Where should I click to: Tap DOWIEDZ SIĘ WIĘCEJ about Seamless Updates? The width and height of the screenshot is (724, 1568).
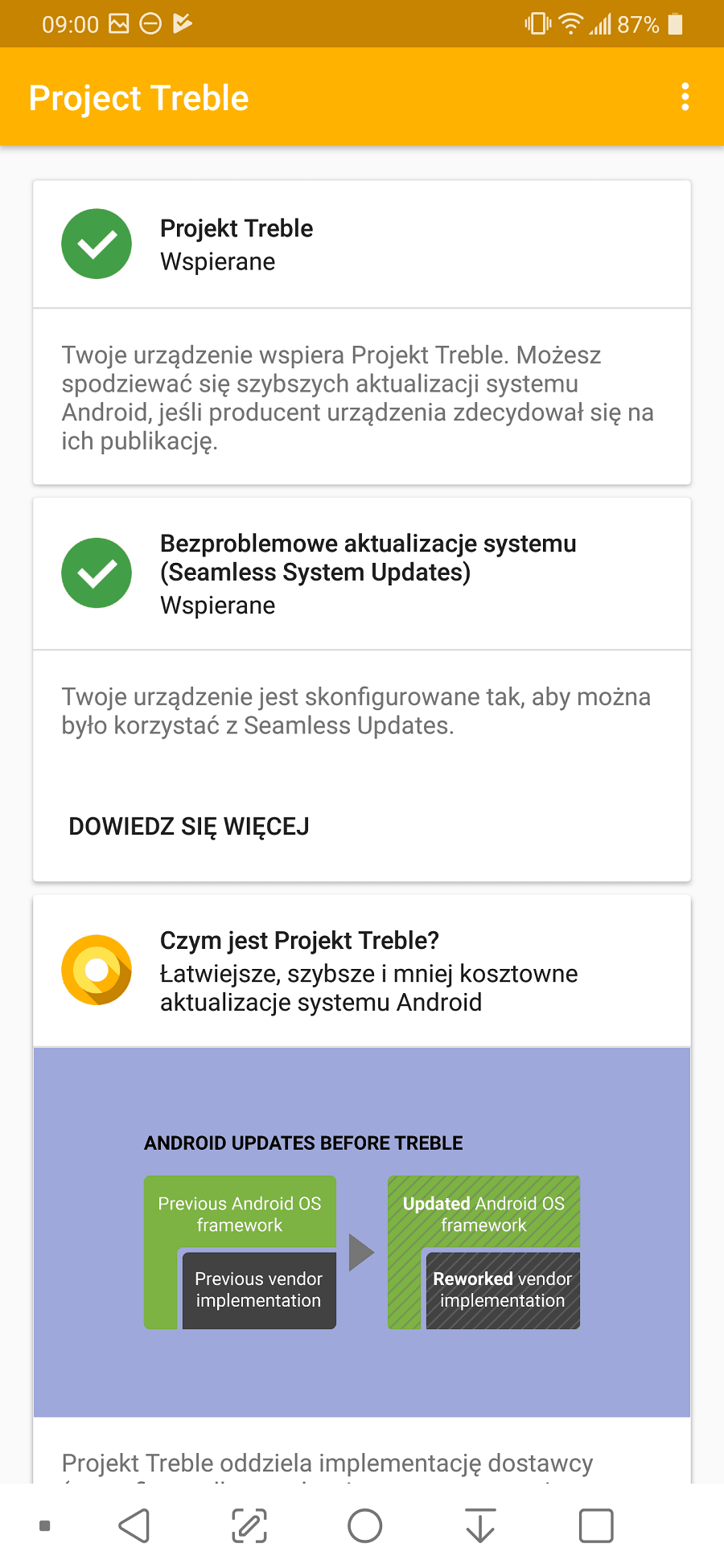189,827
